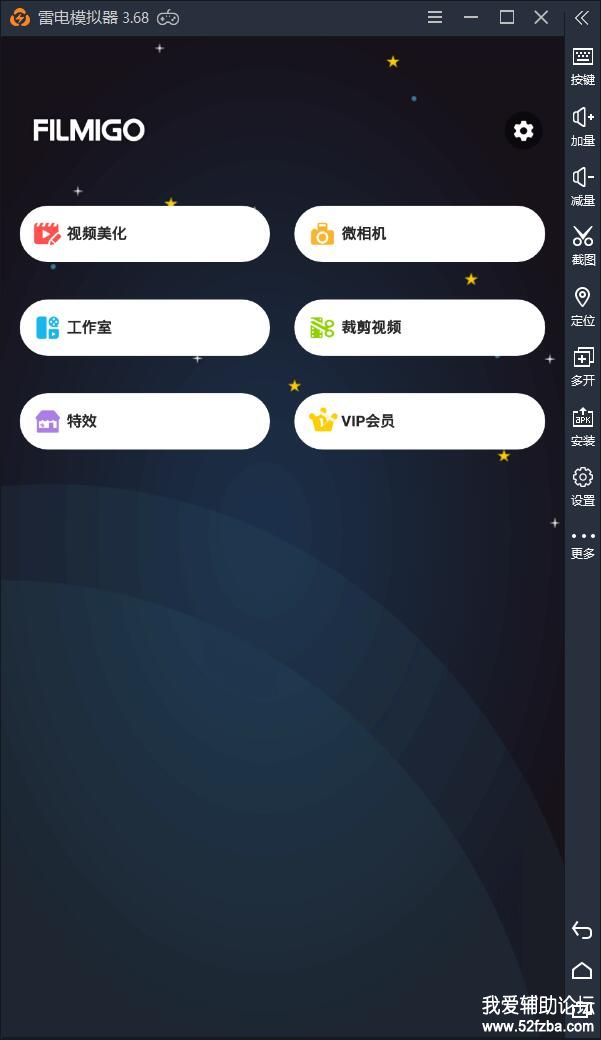Close the emulator window
This screenshot has width=601, height=1040.
[541, 17]
